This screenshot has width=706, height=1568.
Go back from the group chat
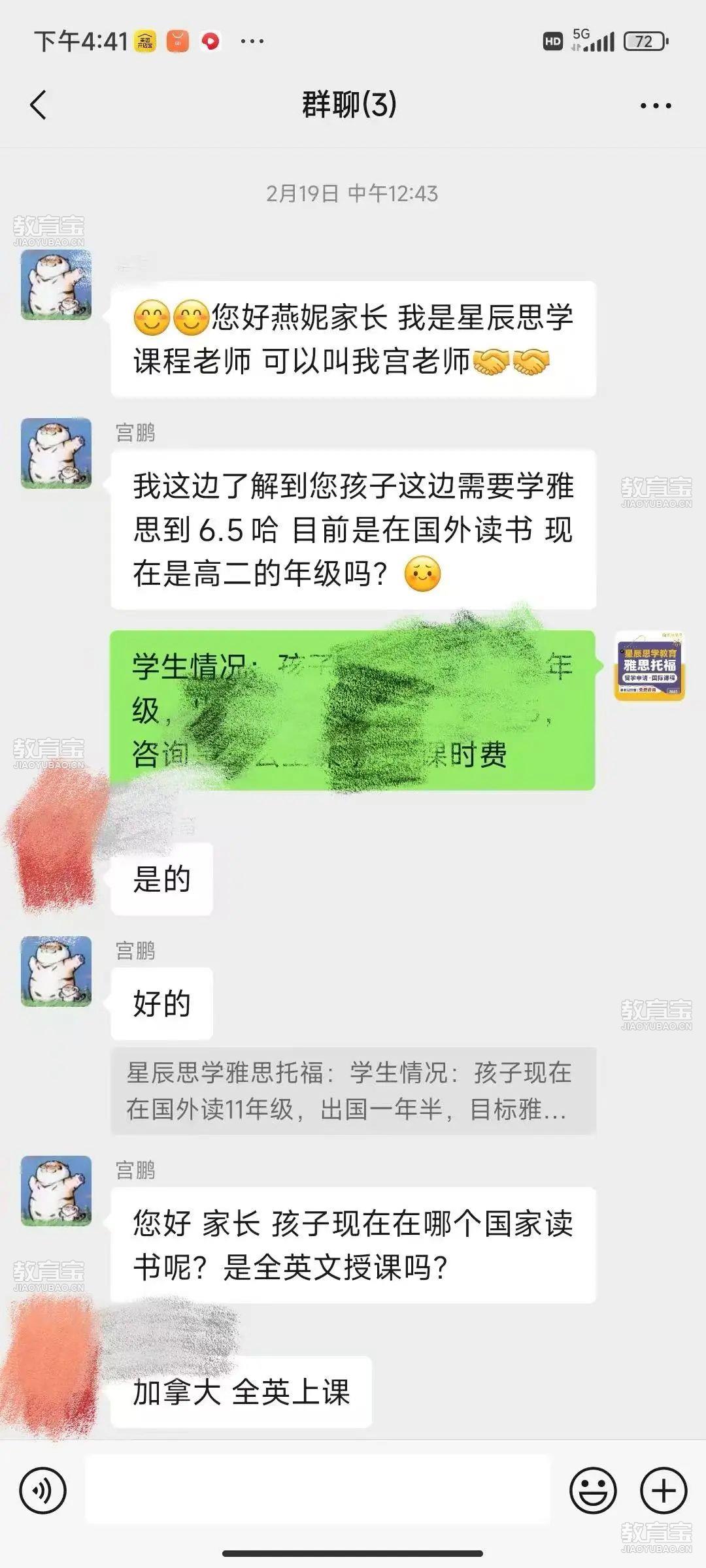(x=39, y=105)
